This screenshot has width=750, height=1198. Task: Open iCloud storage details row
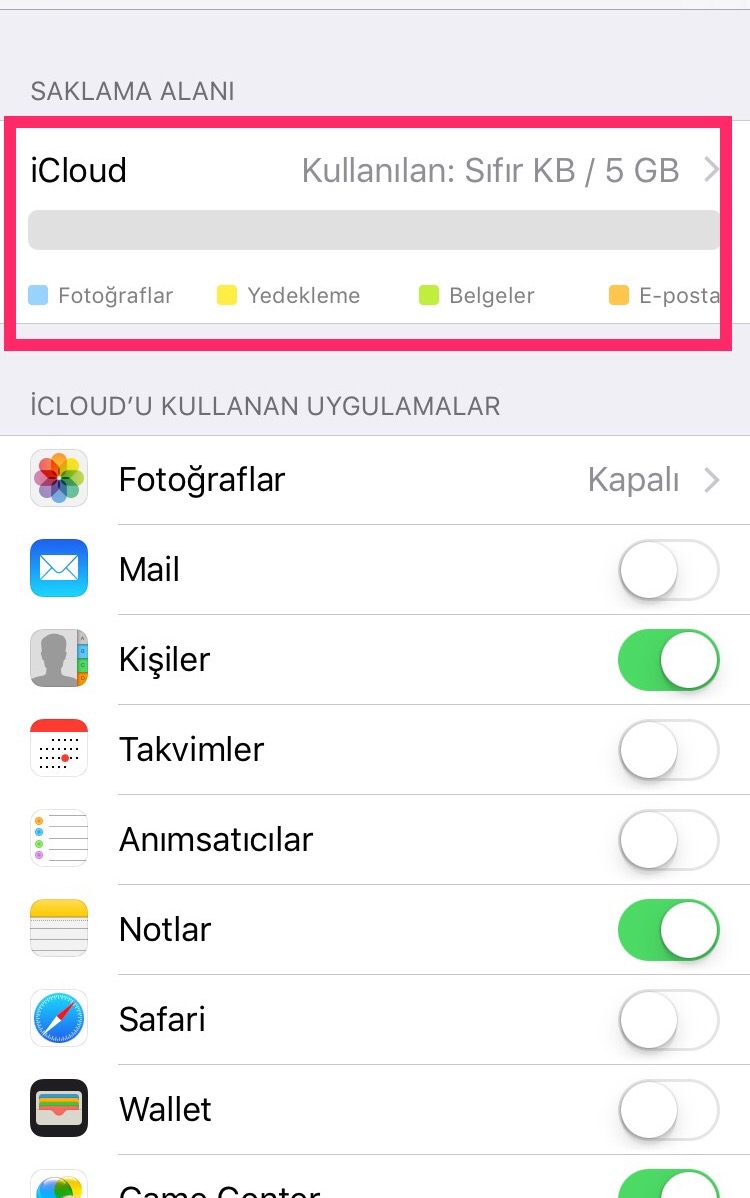375,171
